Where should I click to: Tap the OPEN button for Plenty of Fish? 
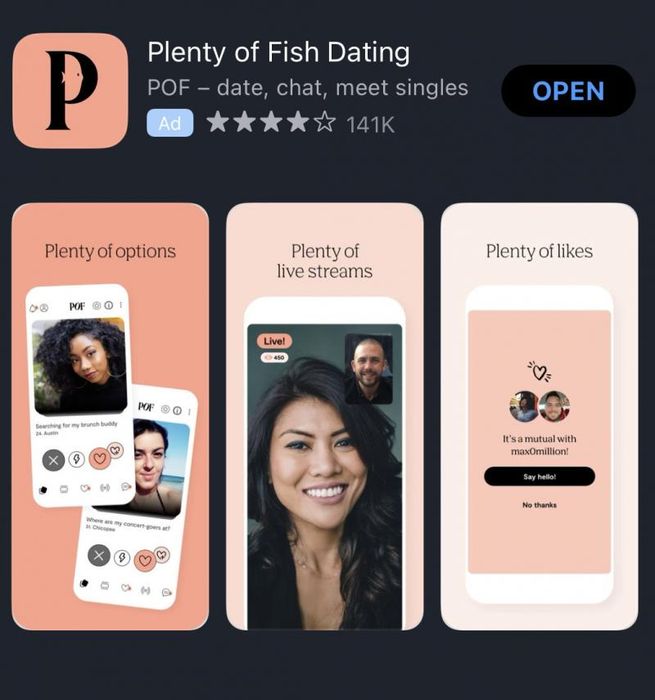(568, 91)
